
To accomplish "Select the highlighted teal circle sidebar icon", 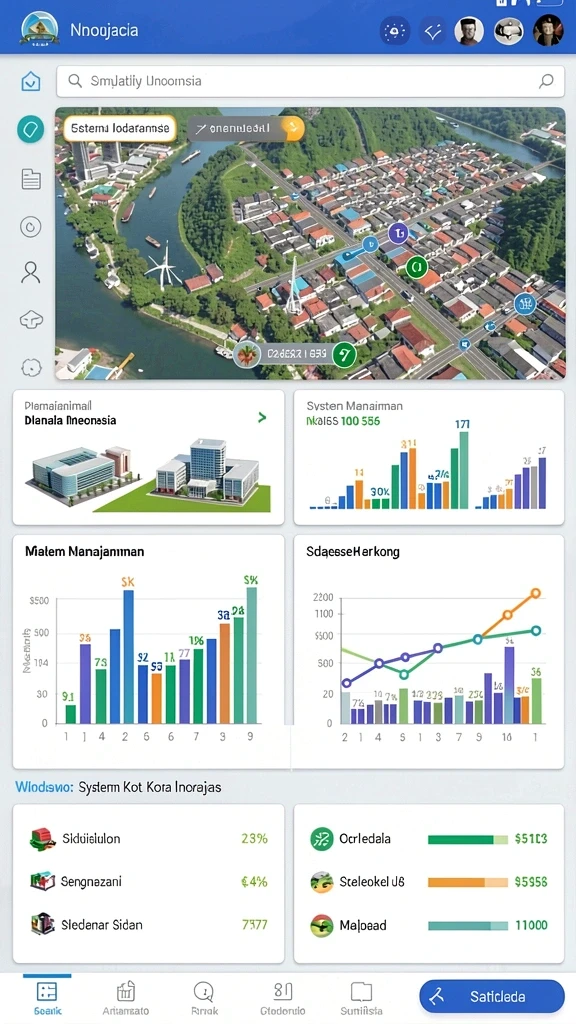I will coord(31,129).
